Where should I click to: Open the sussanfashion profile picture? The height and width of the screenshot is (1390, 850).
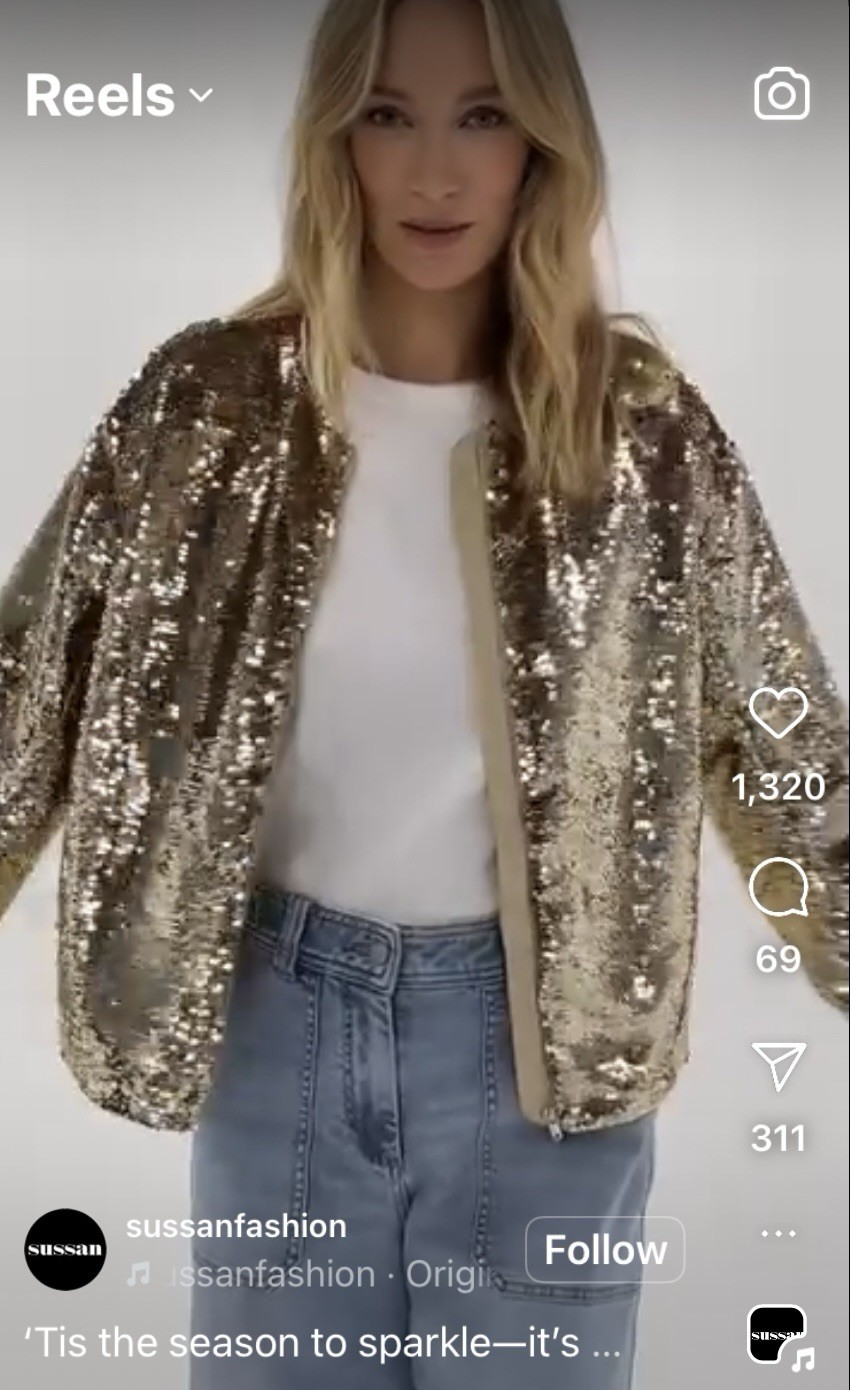click(x=65, y=1250)
